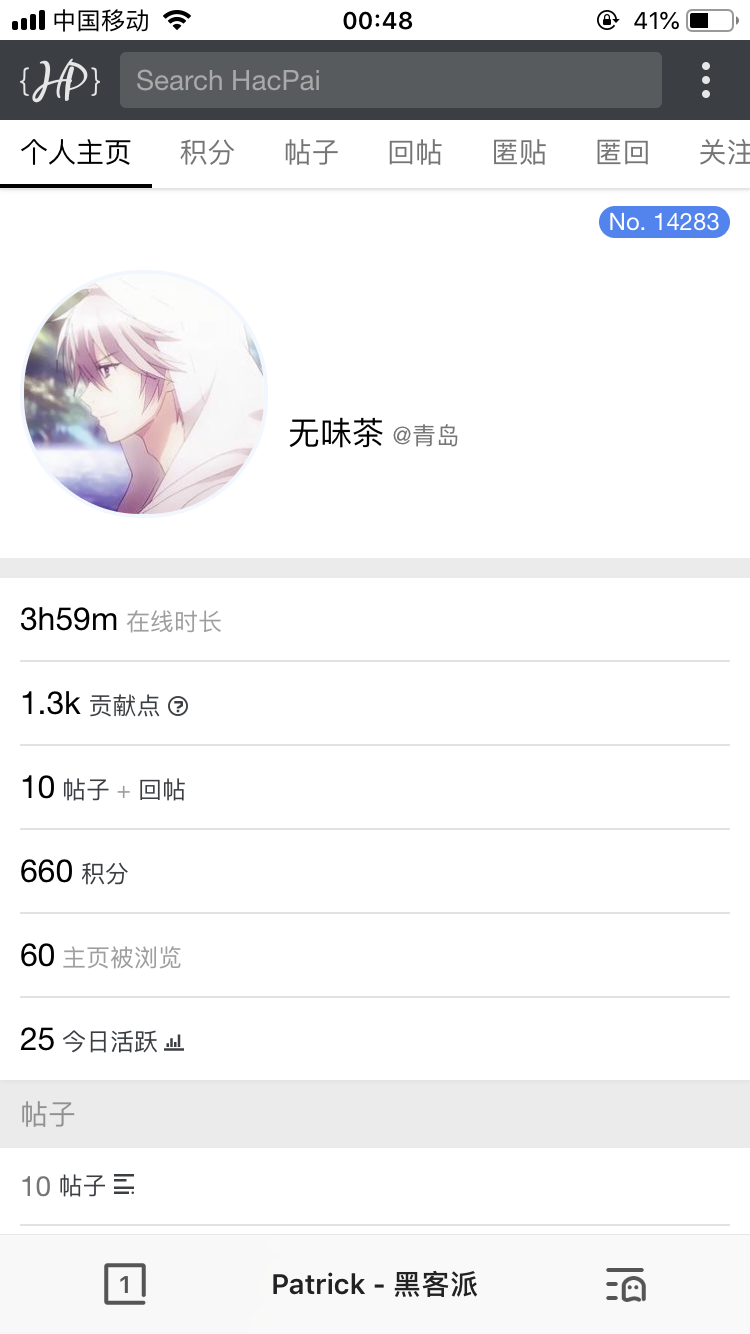The height and width of the screenshot is (1334, 750).
Task: Switch to the 积分 tab
Action: 207,153
